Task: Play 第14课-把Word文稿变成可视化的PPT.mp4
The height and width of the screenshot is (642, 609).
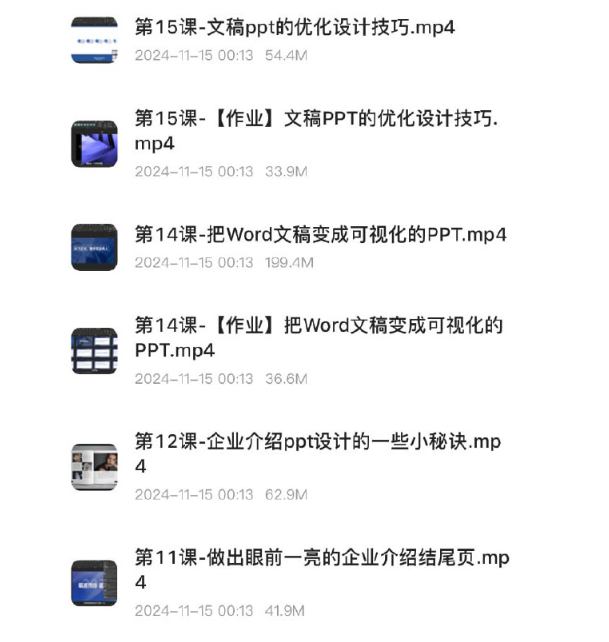Action: (320, 236)
